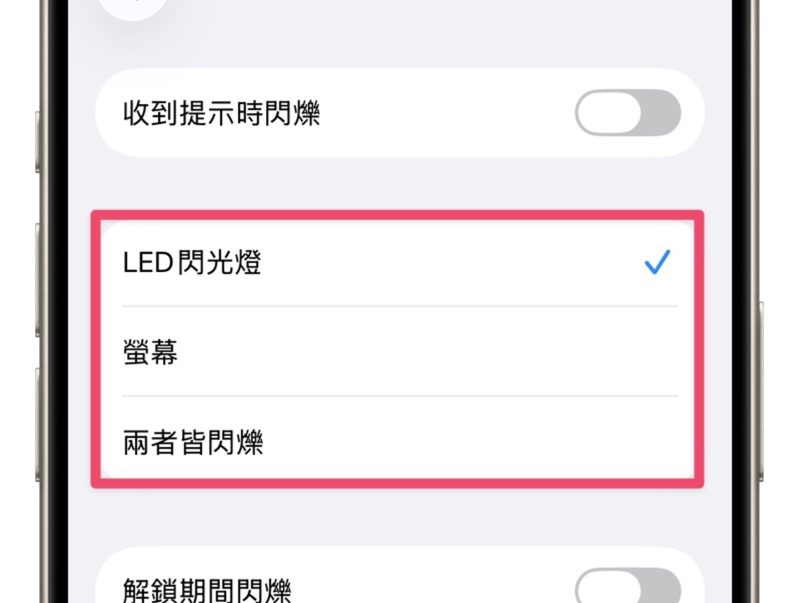Choose 螢幕 as the flash type
Screen dimensions: 800x603
coord(398,351)
